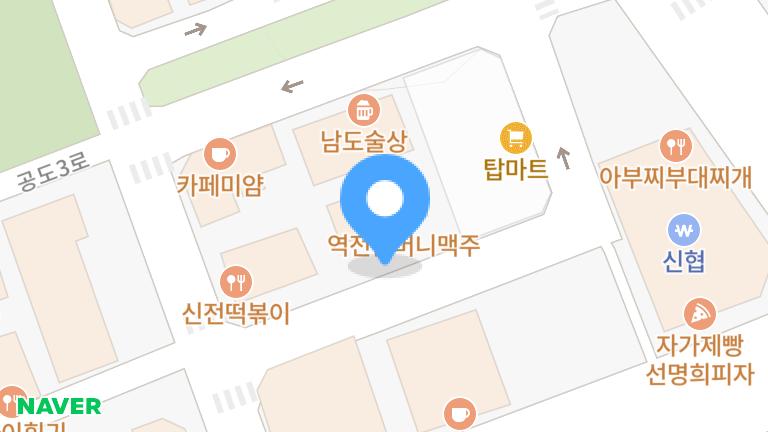The width and height of the screenshot is (768, 432).
Task: Open the 자가제빵 선명희피자 pizza marker
Action: point(699,314)
